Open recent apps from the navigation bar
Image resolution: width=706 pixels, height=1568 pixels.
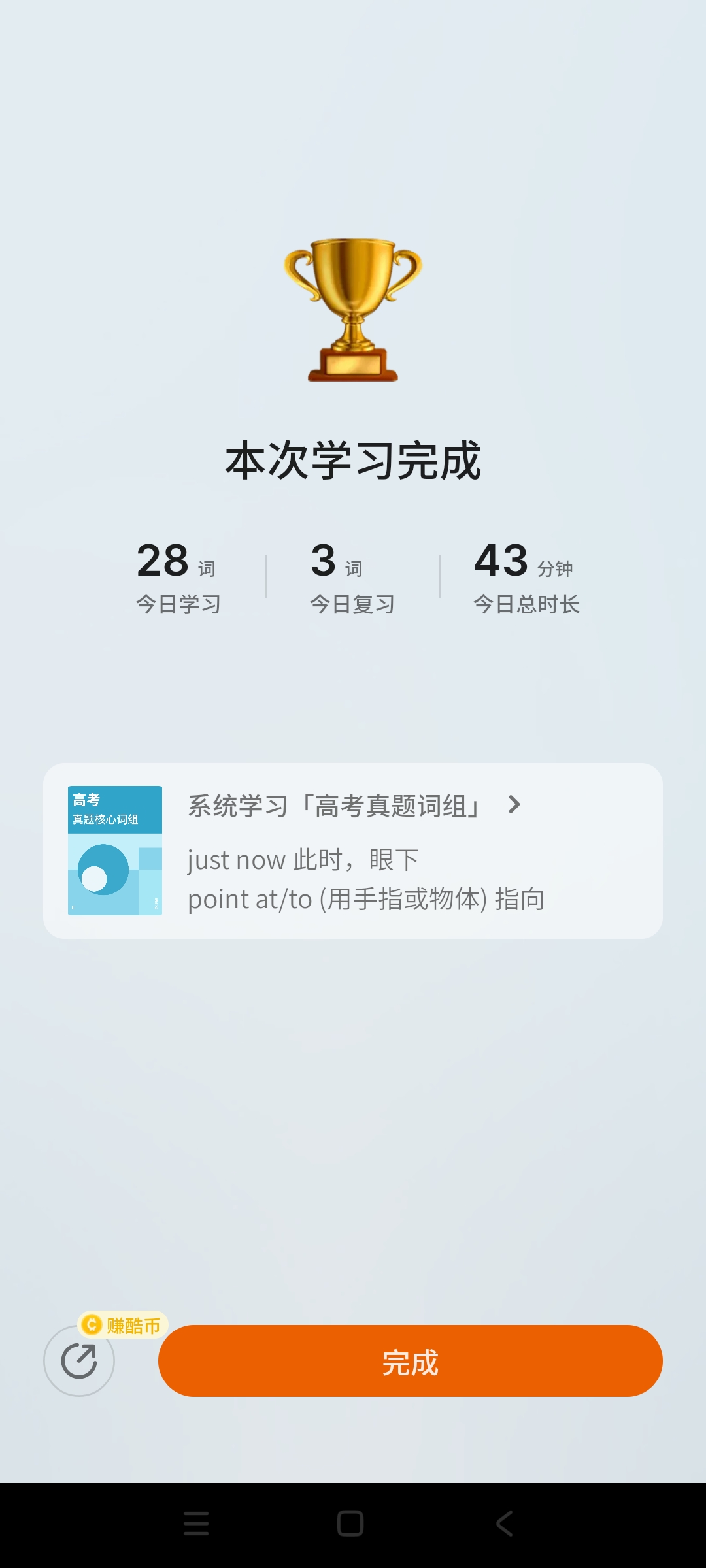196,1524
